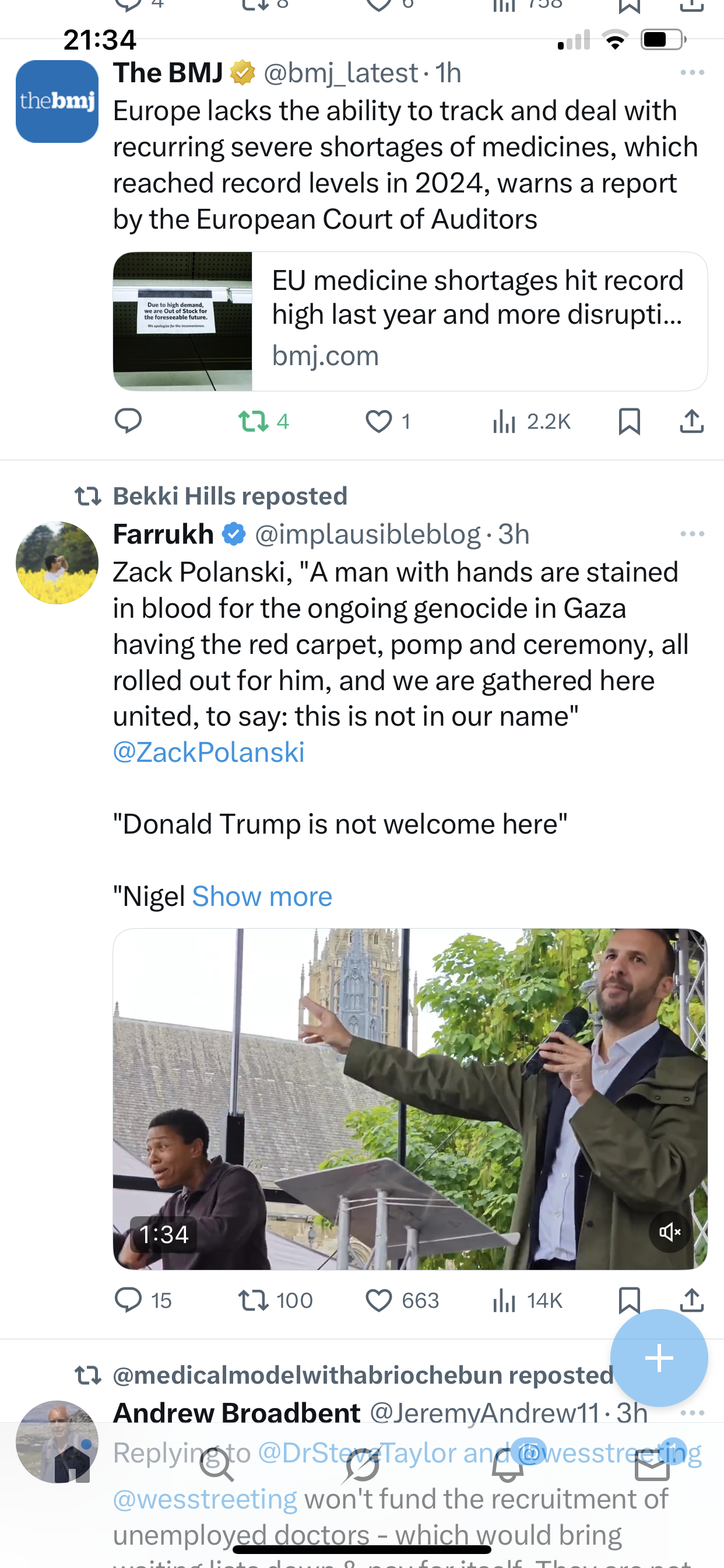Expand Farrukh's post with Show more
The height and width of the screenshot is (1568, 724).
coord(262,897)
